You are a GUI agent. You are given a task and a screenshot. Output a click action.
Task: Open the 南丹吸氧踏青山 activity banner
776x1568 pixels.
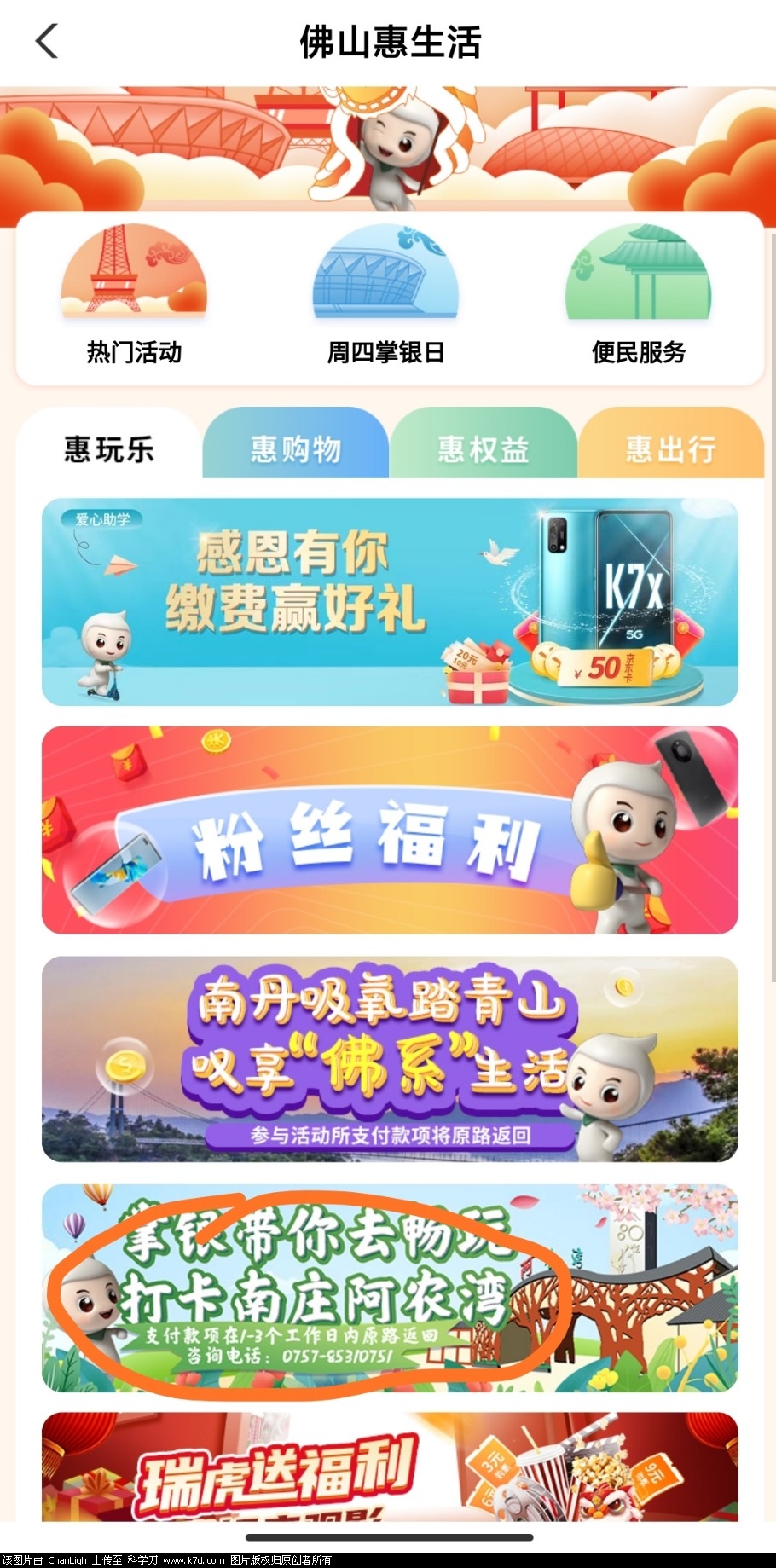390,1059
